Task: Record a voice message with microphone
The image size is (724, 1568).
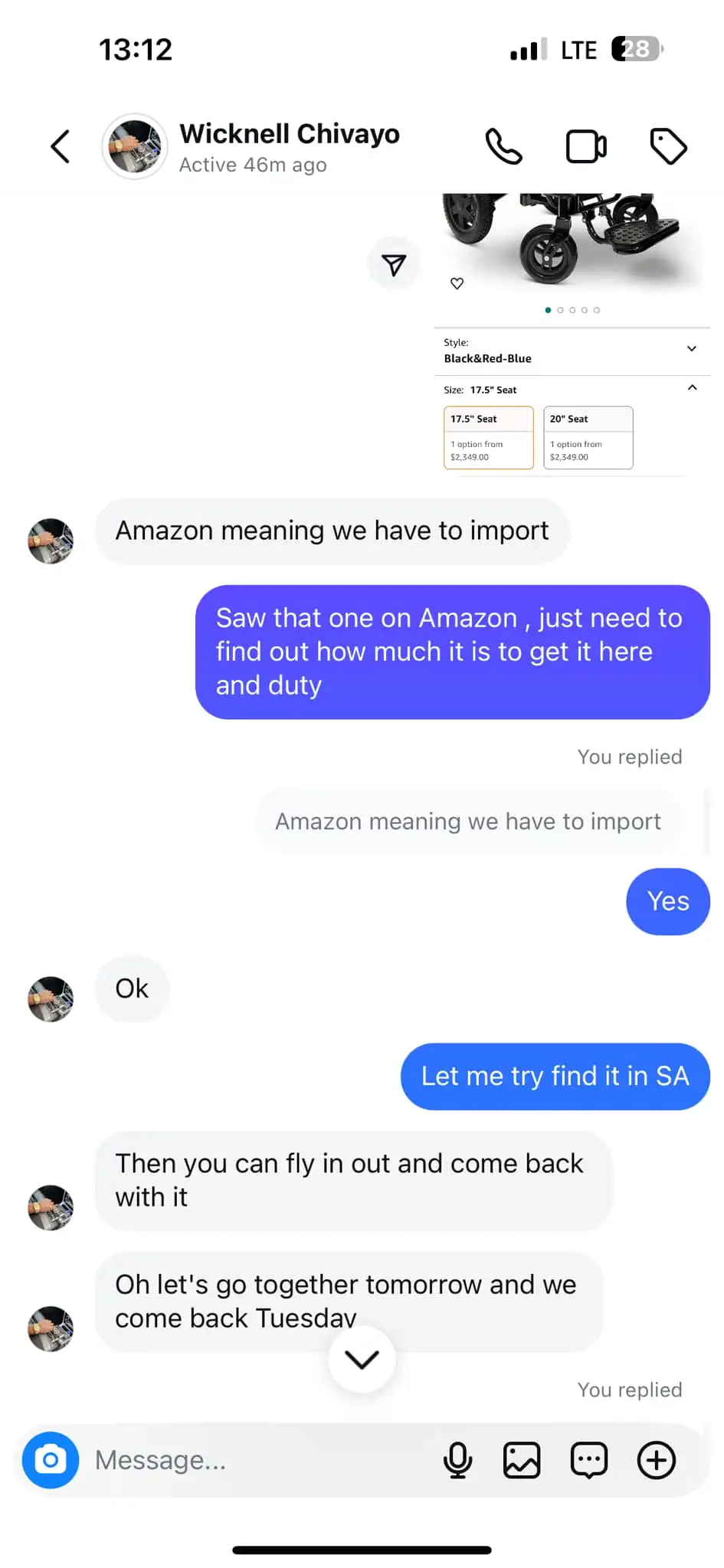Action: click(x=457, y=1460)
